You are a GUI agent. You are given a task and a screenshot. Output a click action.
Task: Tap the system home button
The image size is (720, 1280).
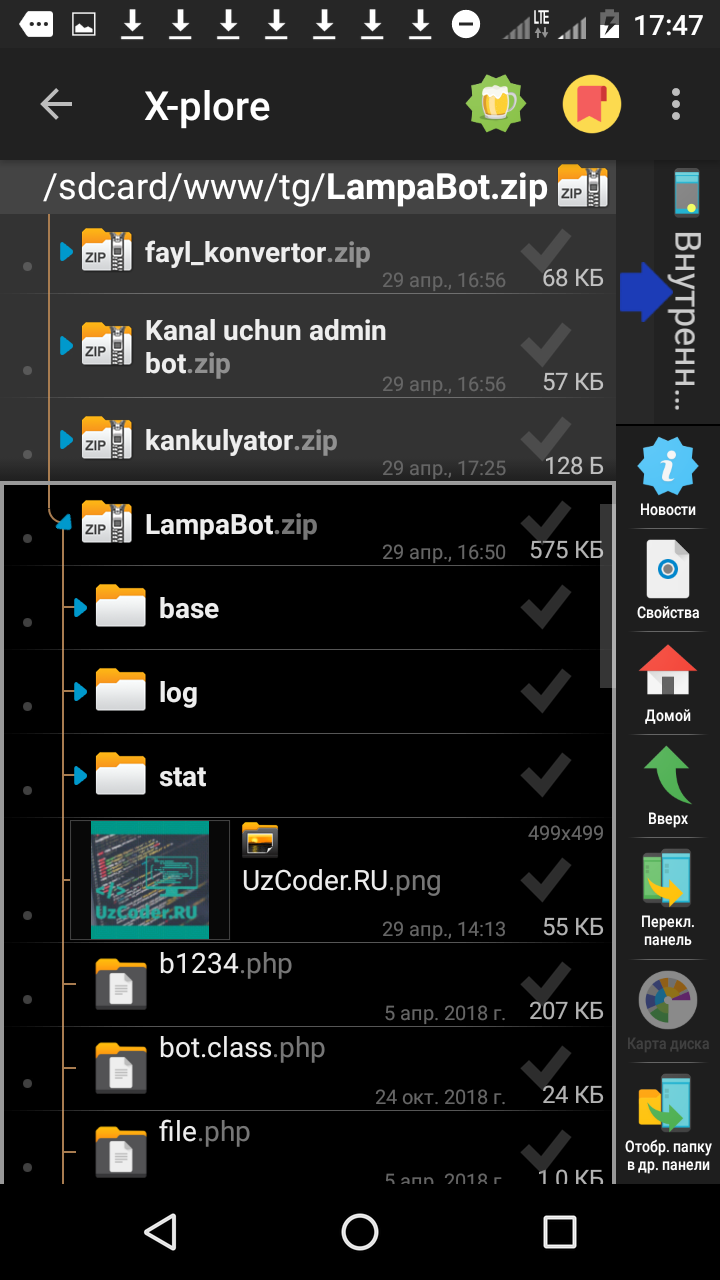coord(360,1232)
